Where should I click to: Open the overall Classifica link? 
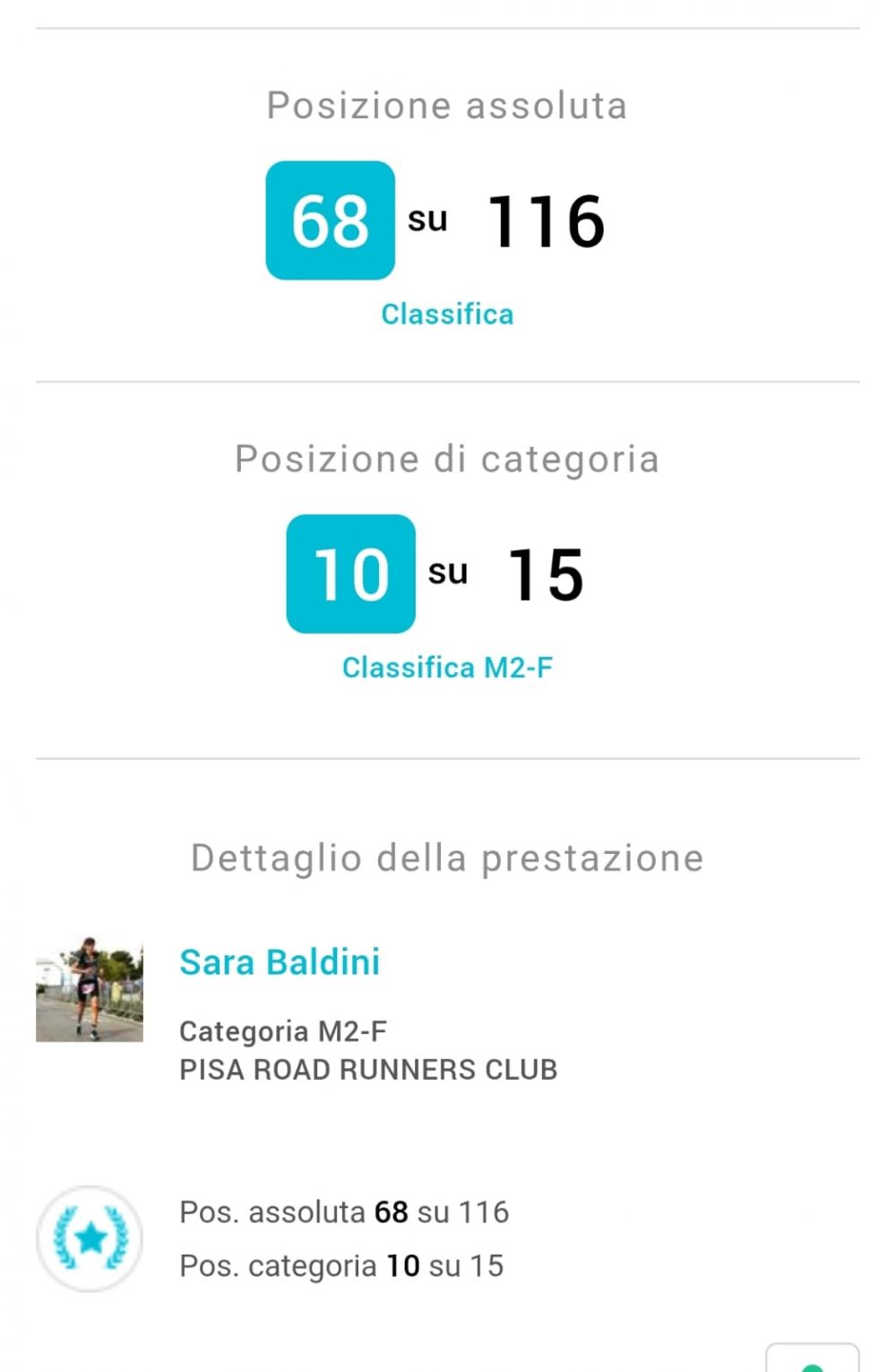coord(447,314)
